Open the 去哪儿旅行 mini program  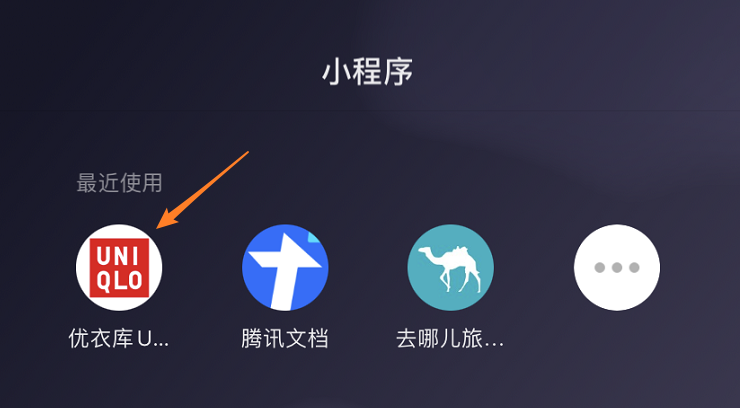[x=450, y=267]
